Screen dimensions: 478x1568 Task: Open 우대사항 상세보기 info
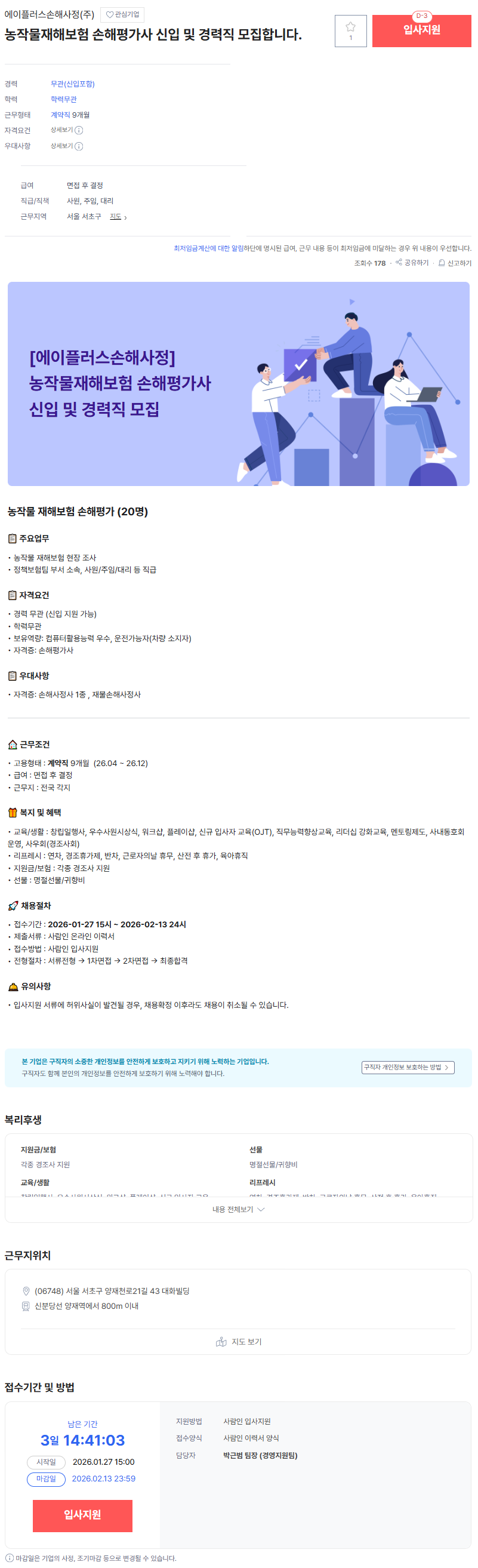click(x=66, y=146)
